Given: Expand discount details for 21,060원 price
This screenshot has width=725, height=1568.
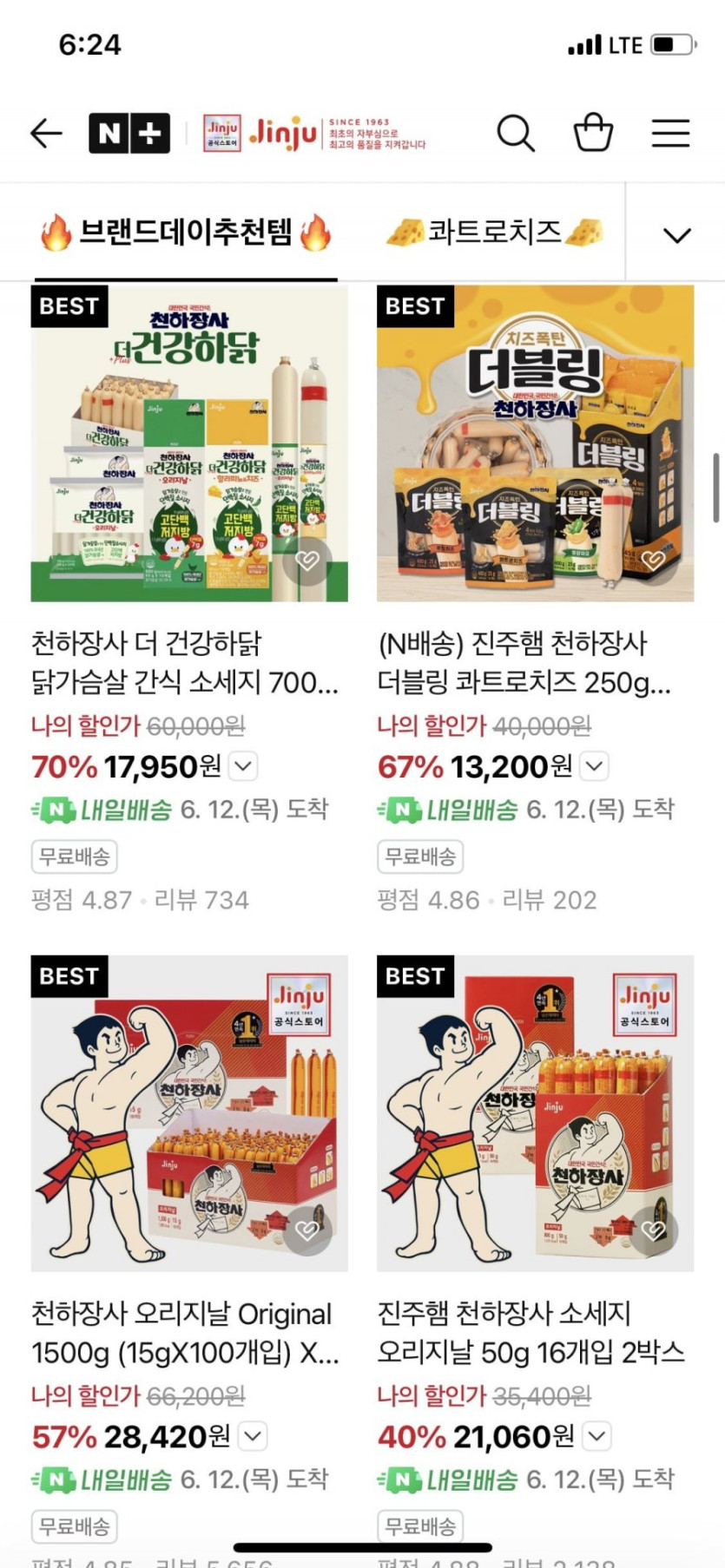Looking at the screenshot, I should point(596,1436).
